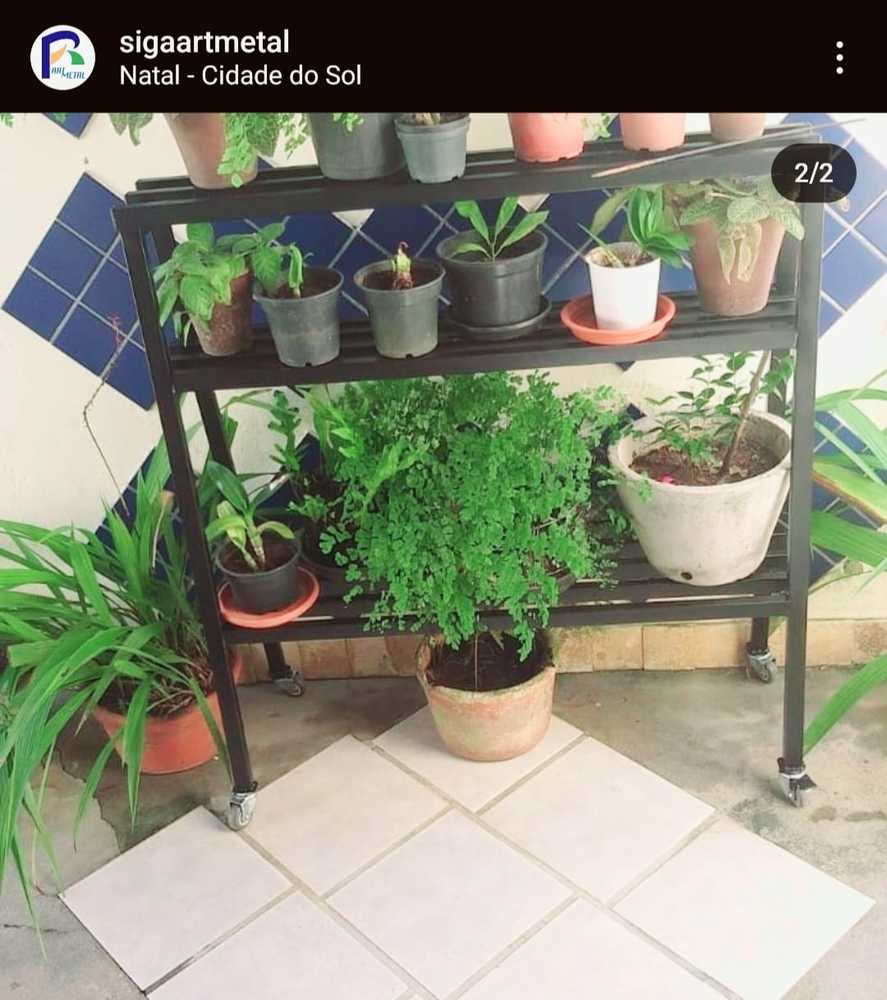
Task: Open the three-dot post options menu
Action: (x=839, y=58)
